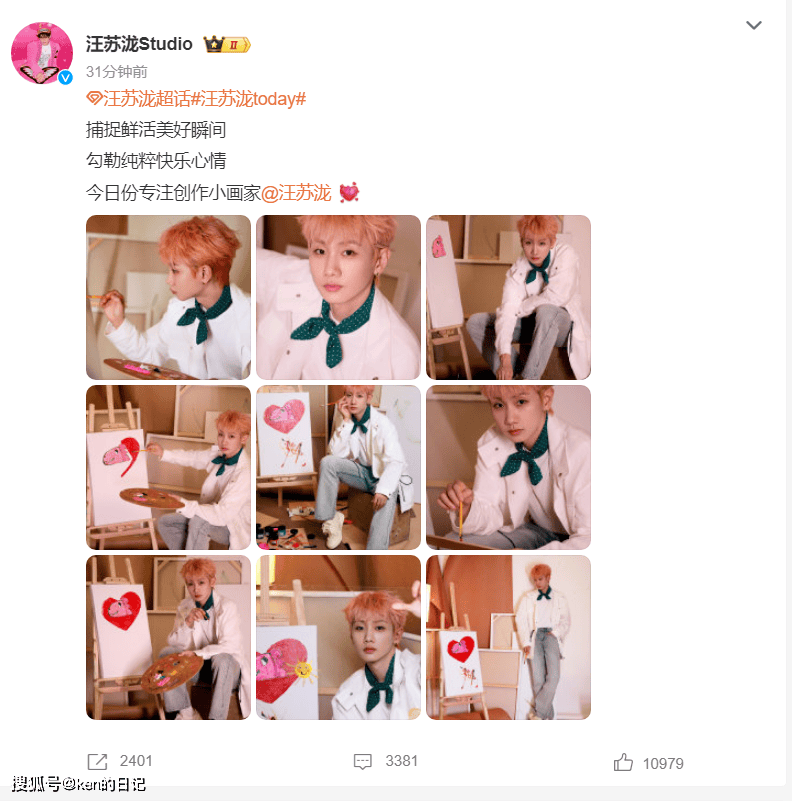Expand the post options chevron
Screen dimensions: 792x801
(x=754, y=25)
